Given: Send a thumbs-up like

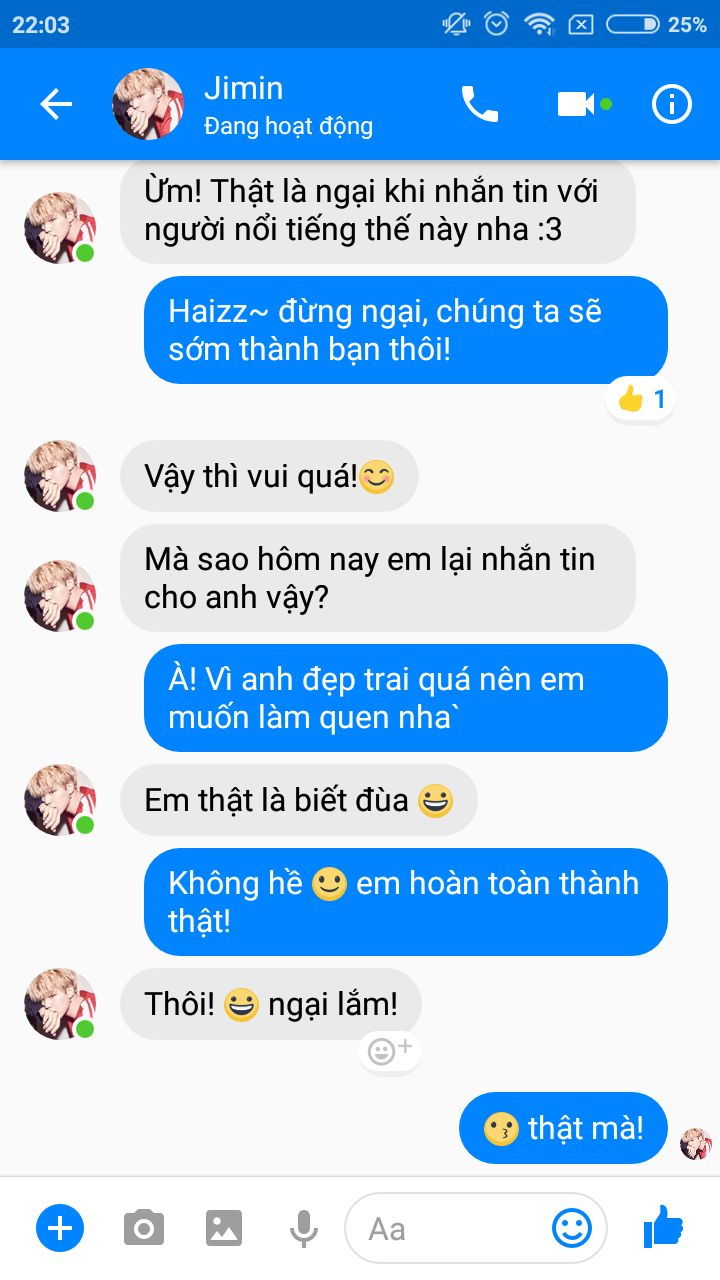Looking at the screenshot, I should [x=663, y=1226].
